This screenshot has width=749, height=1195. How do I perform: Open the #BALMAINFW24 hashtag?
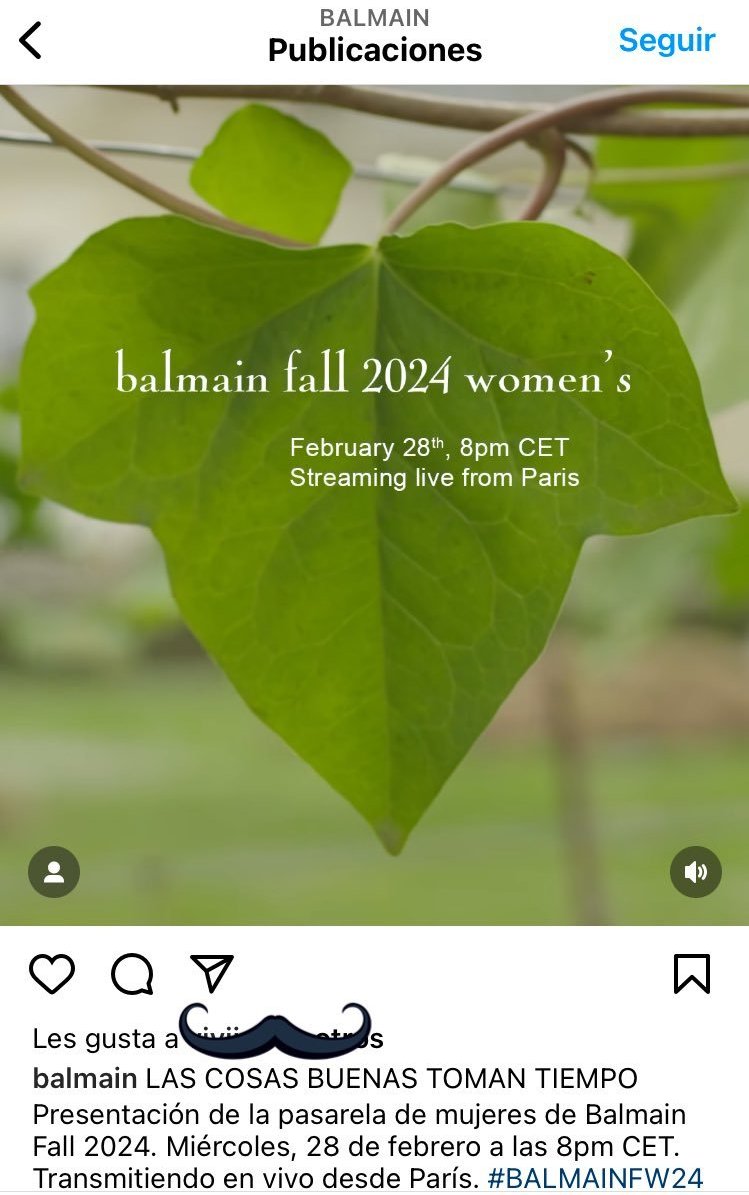594,1177
